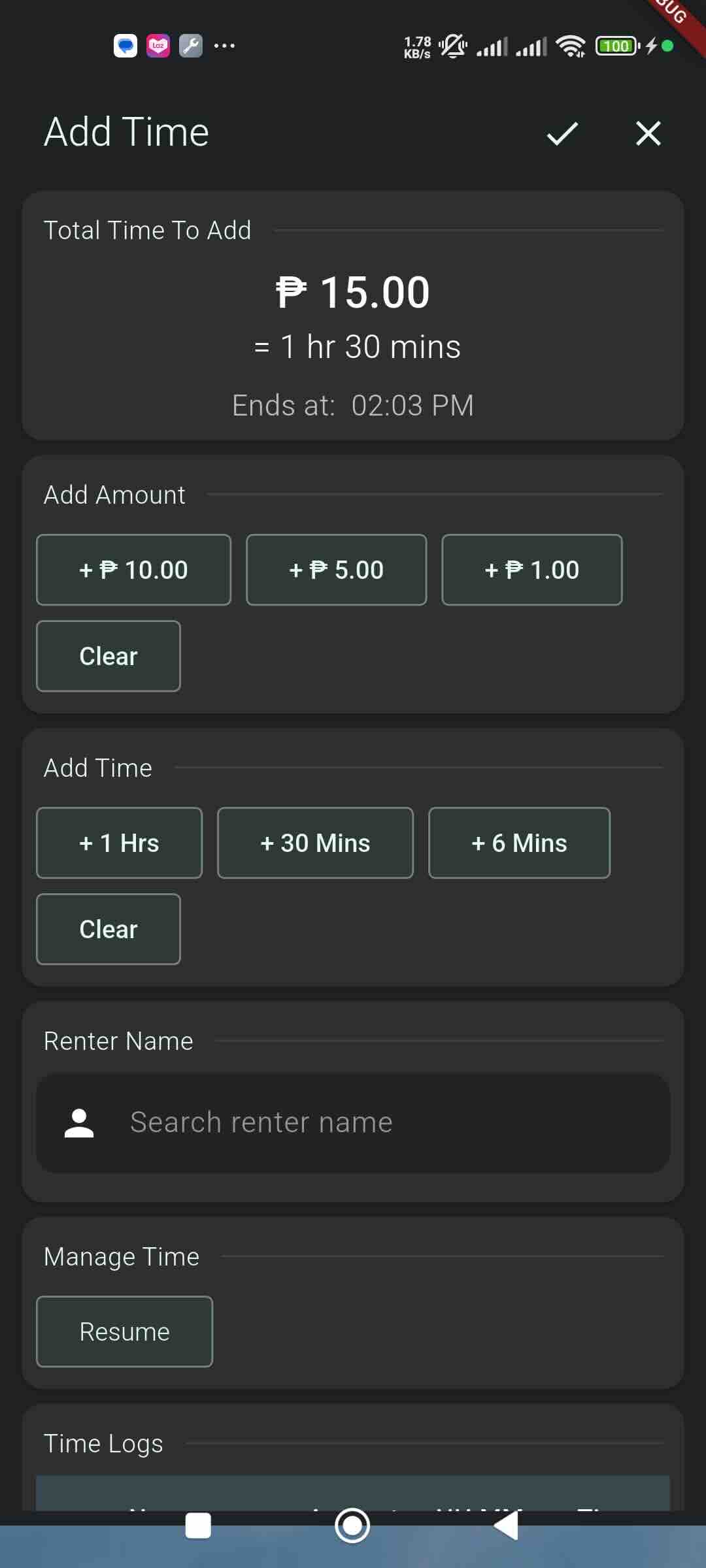Confirm with the checkmark icon
The height and width of the screenshot is (1568, 706).
coord(562,133)
